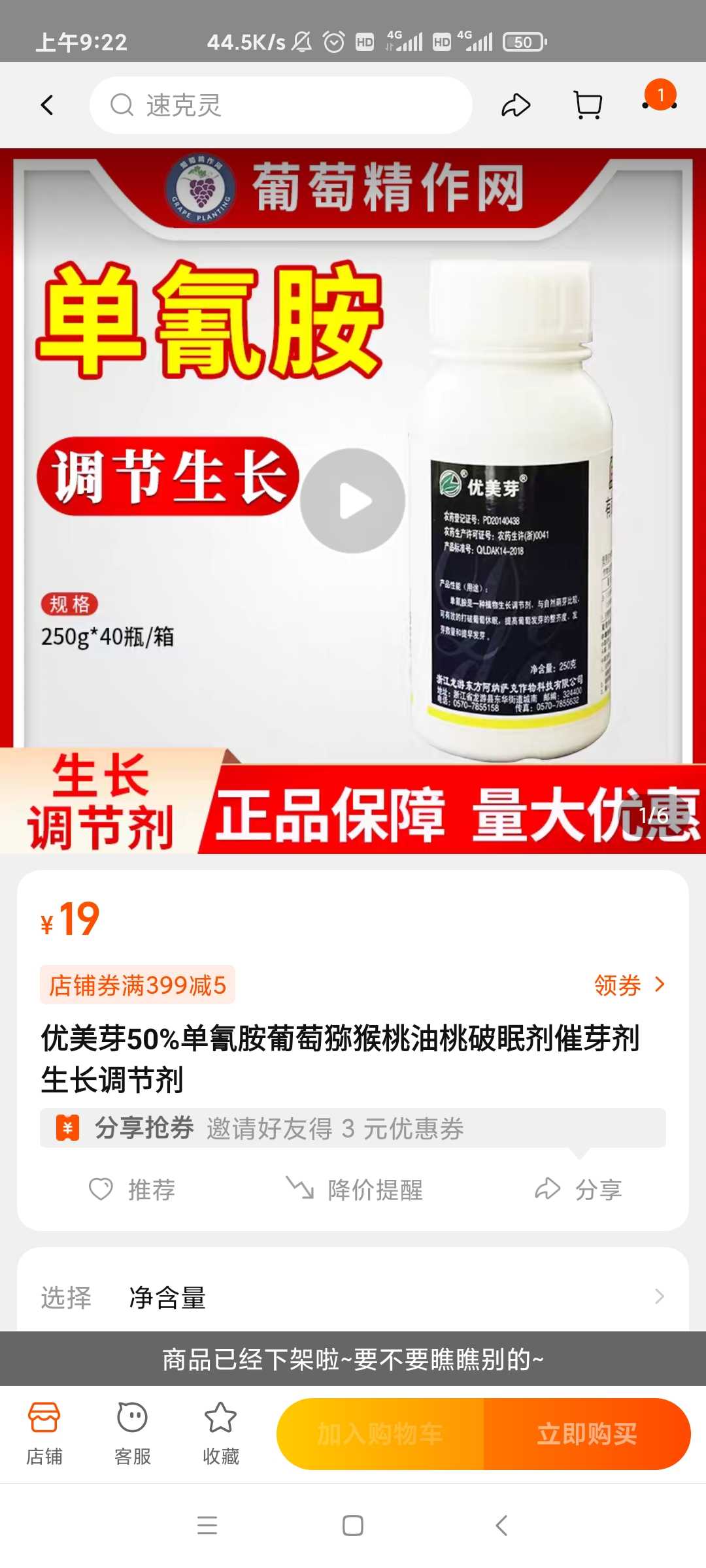Open the search box showing 速克灵
This screenshot has width=706, height=1568.
click(x=281, y=105)
